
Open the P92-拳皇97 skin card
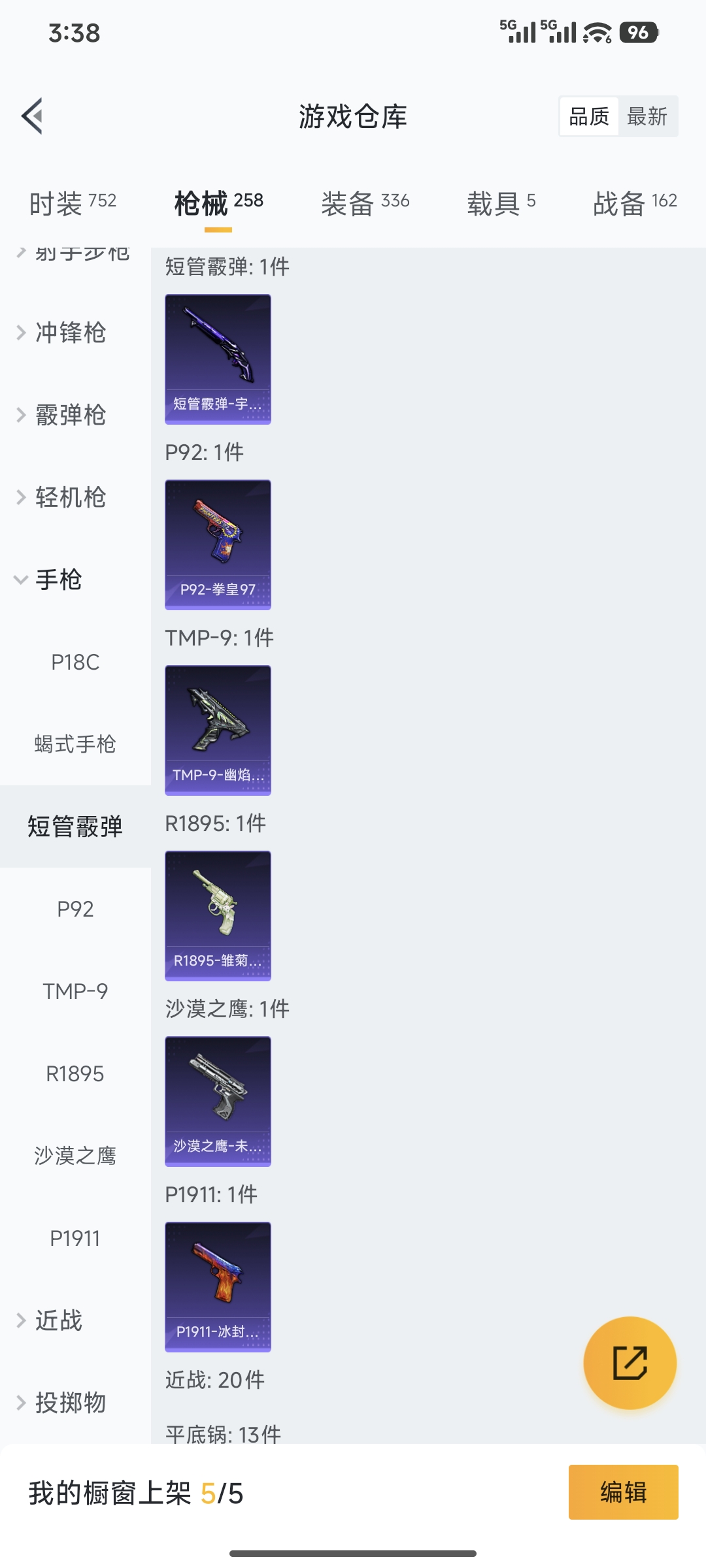(218, 544)
